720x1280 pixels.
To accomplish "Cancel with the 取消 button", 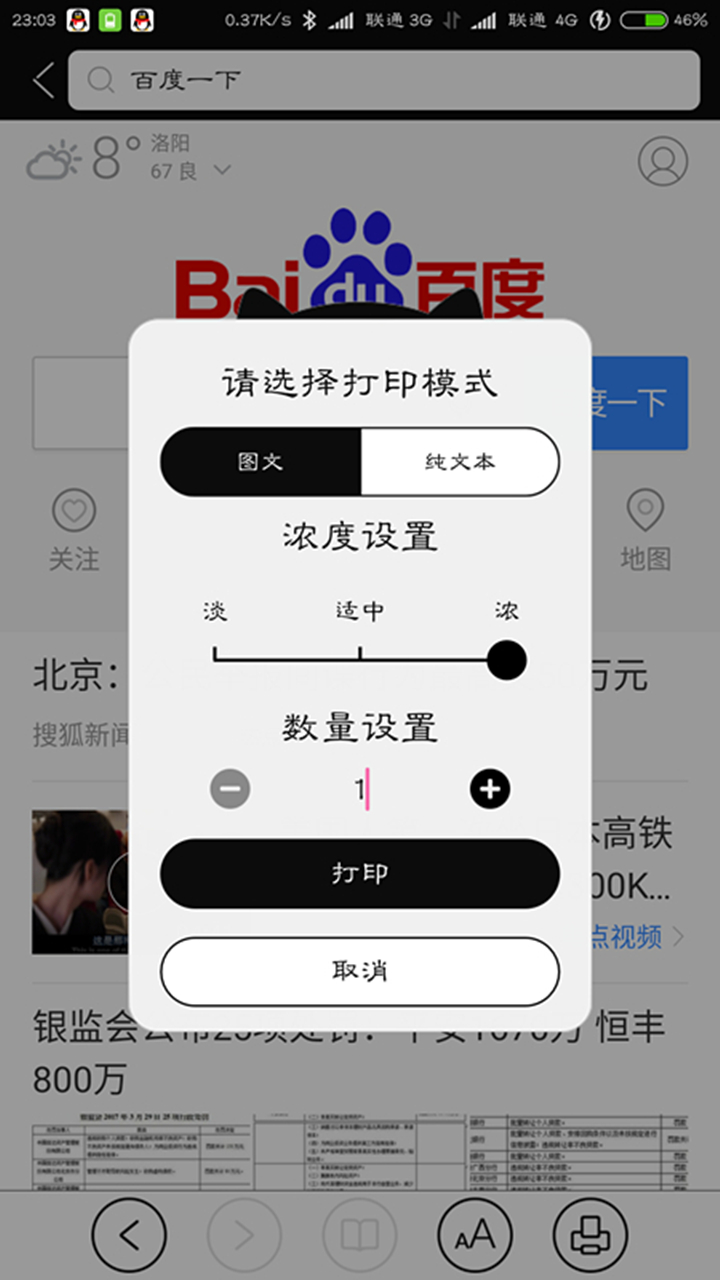I will [x=360, y=971].
